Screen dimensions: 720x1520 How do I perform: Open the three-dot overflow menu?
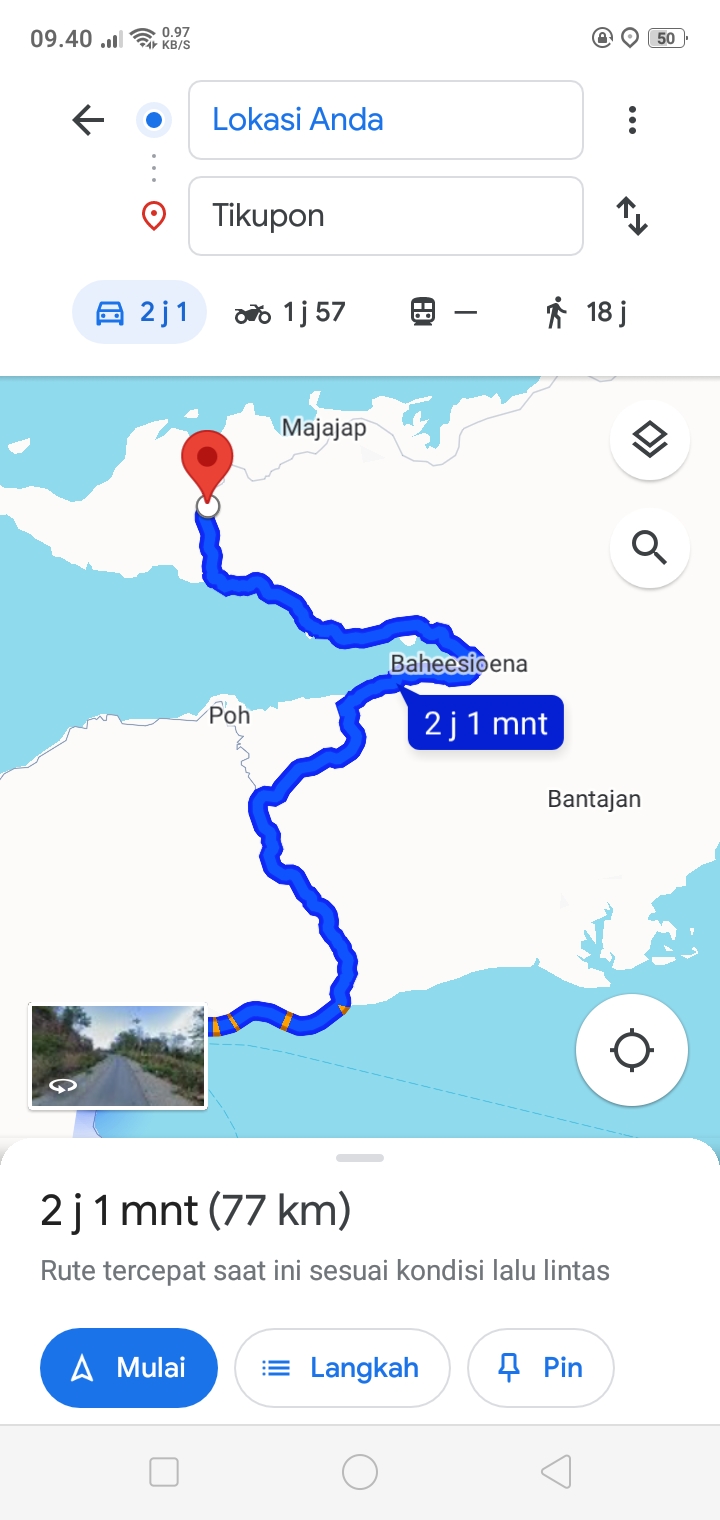click(x=632, y=121)
